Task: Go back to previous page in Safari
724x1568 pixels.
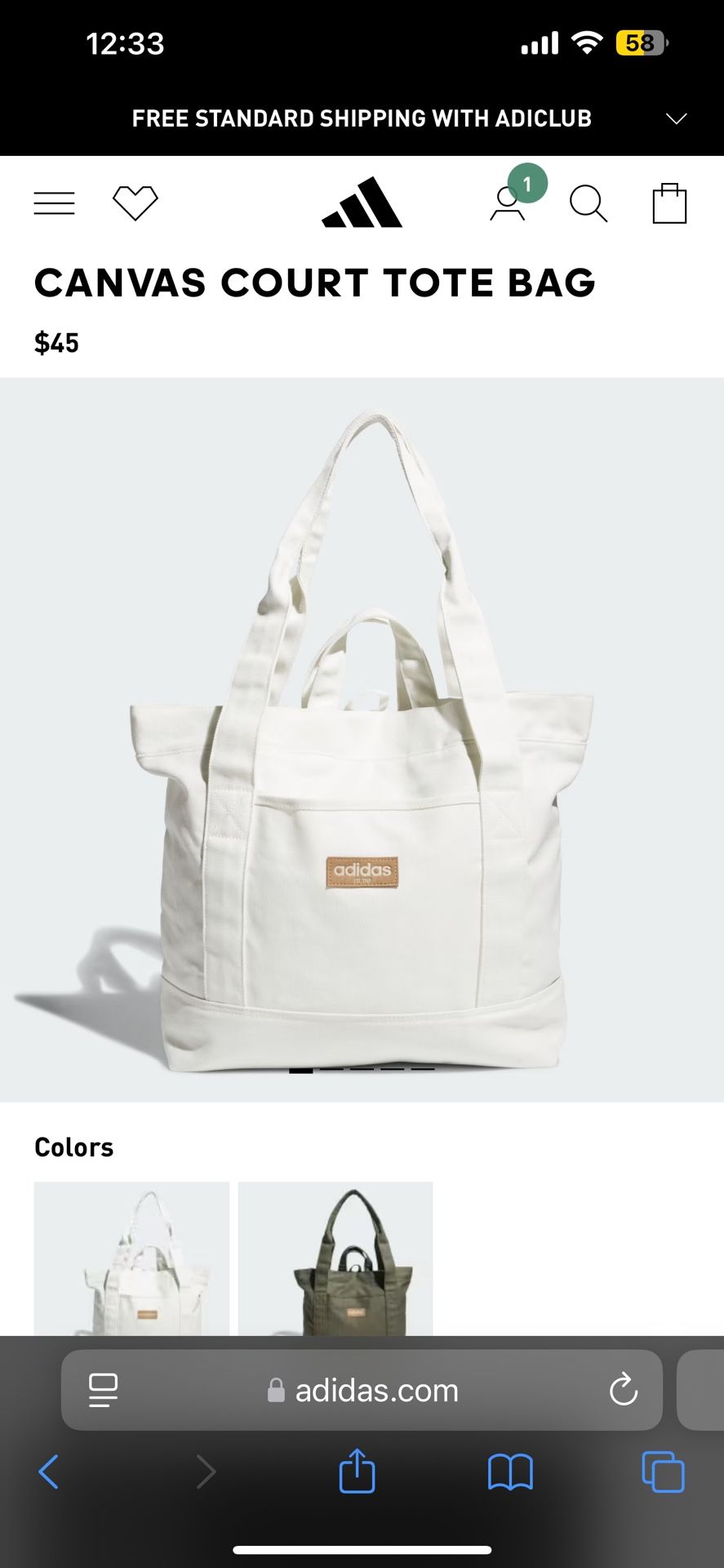Action: click(x=49, y=1472)
